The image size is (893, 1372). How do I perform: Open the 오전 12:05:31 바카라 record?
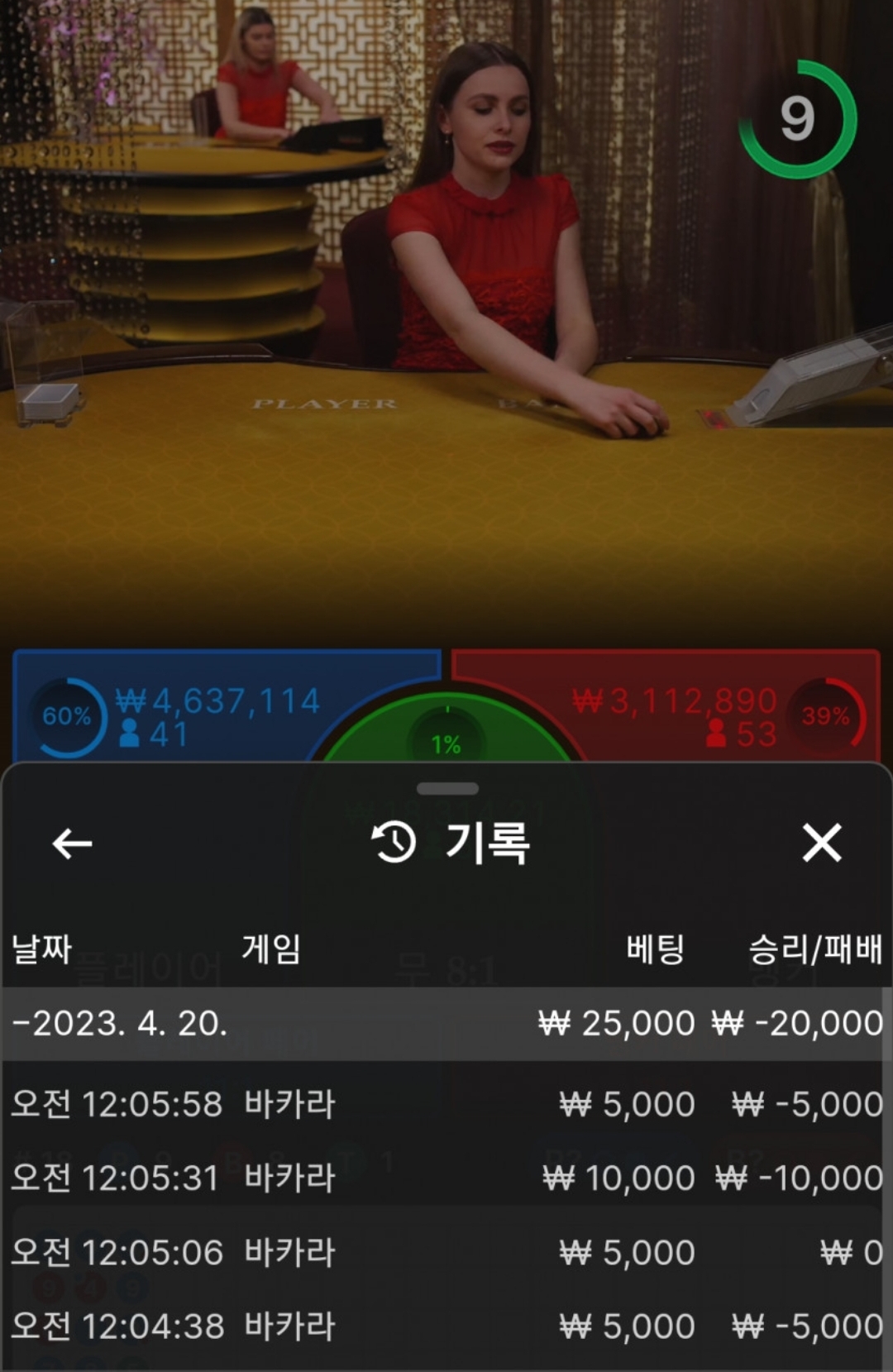(446, 1178)
